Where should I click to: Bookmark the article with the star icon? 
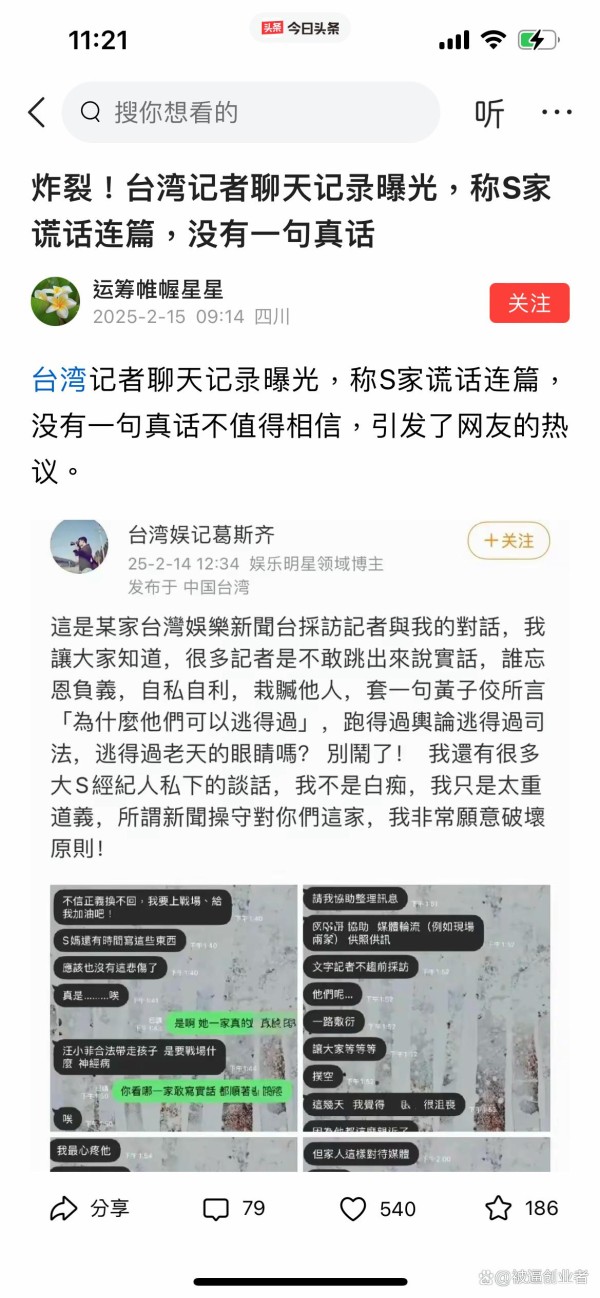click(521, 1208)
